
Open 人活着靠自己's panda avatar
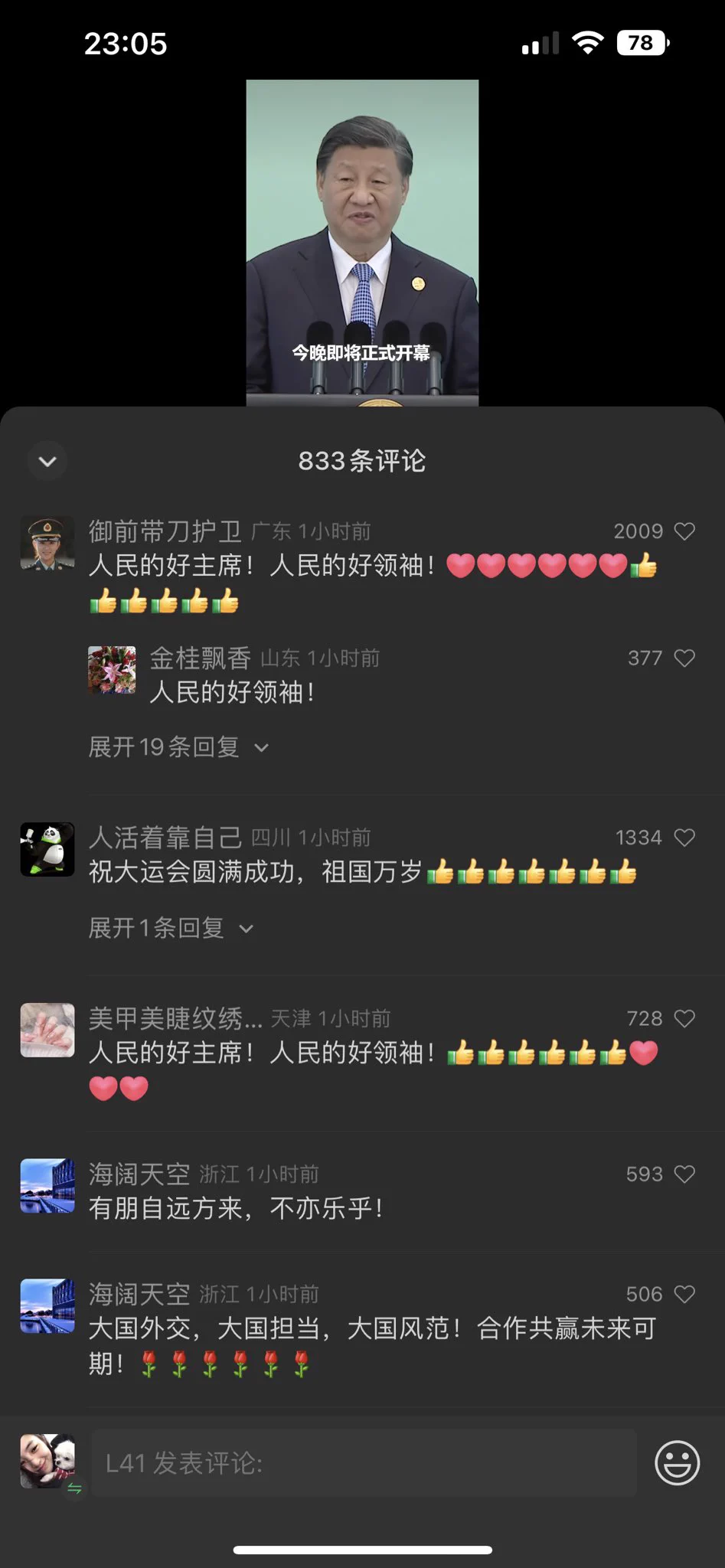[47, 849]
